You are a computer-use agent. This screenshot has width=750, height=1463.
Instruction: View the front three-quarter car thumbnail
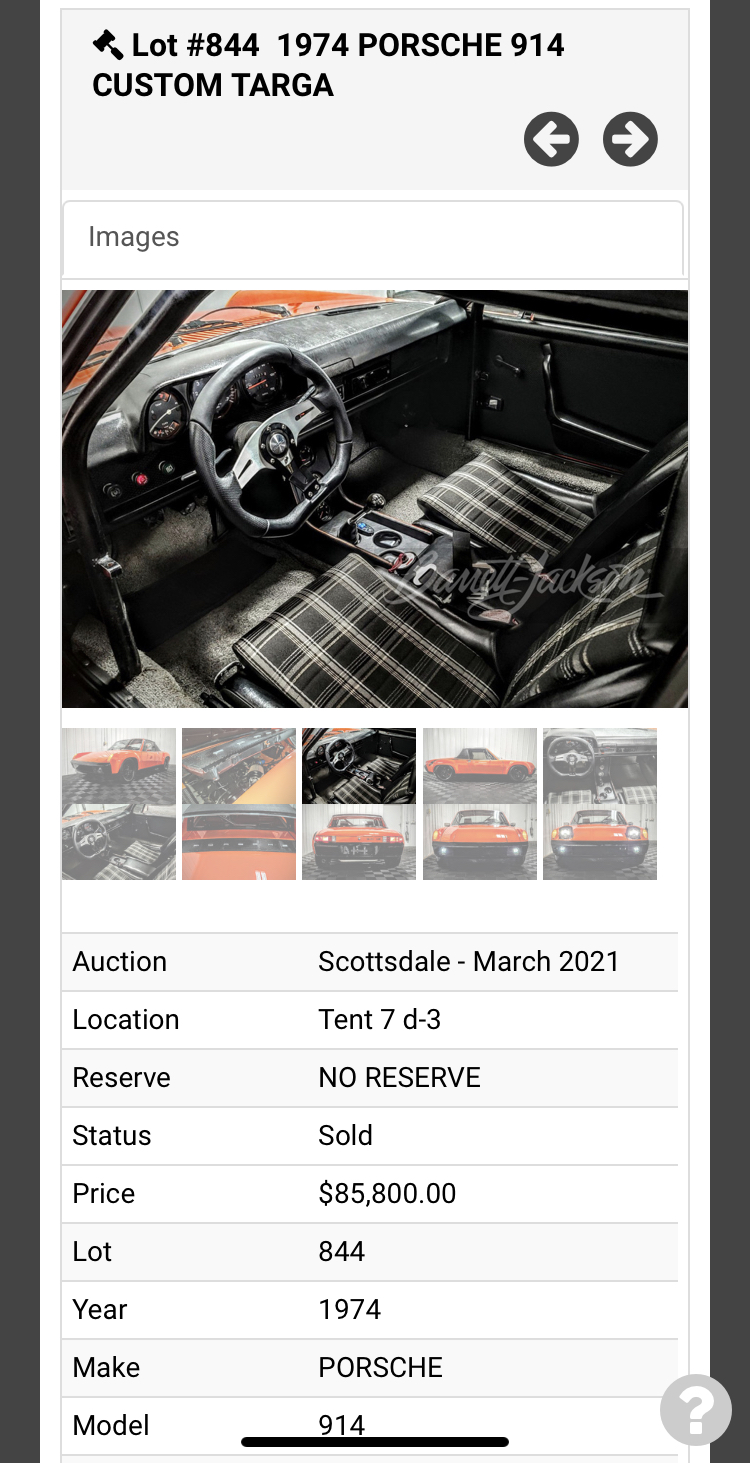[119, 765]
